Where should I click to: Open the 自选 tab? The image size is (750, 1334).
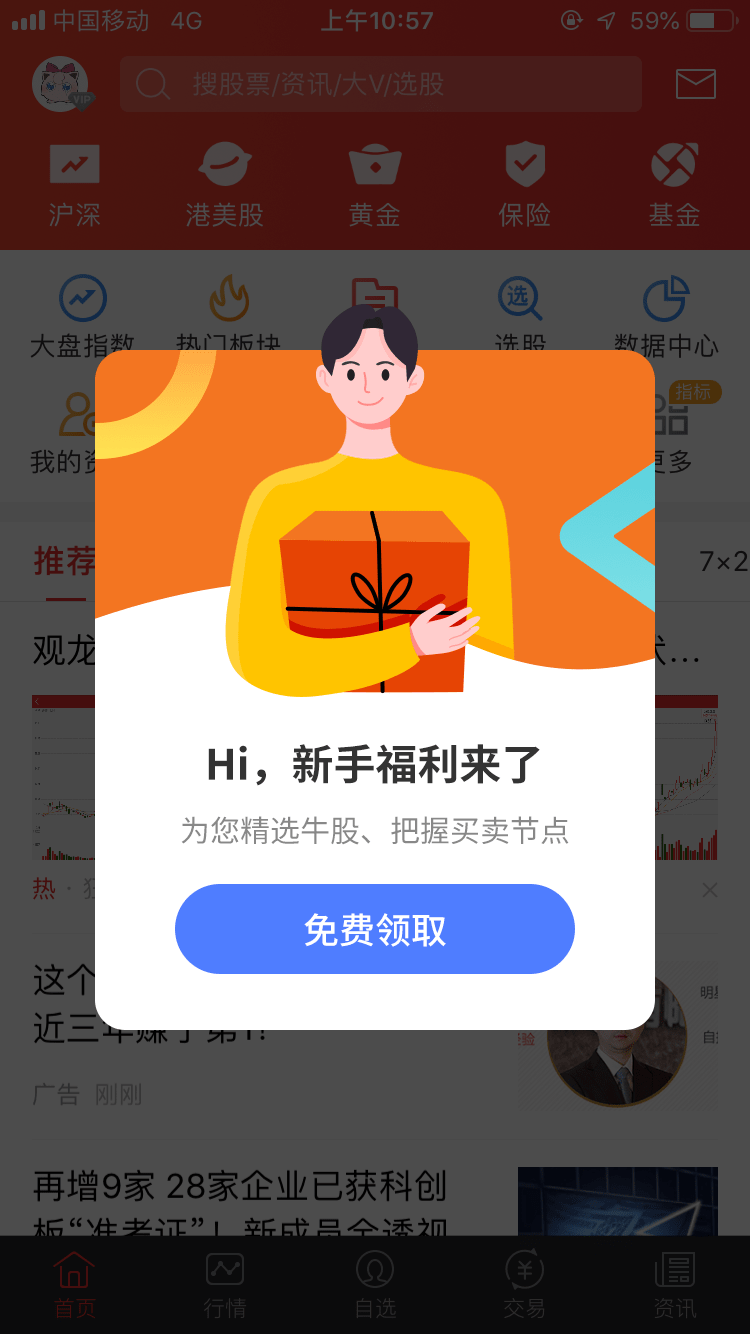click(x=375, y=1285)
